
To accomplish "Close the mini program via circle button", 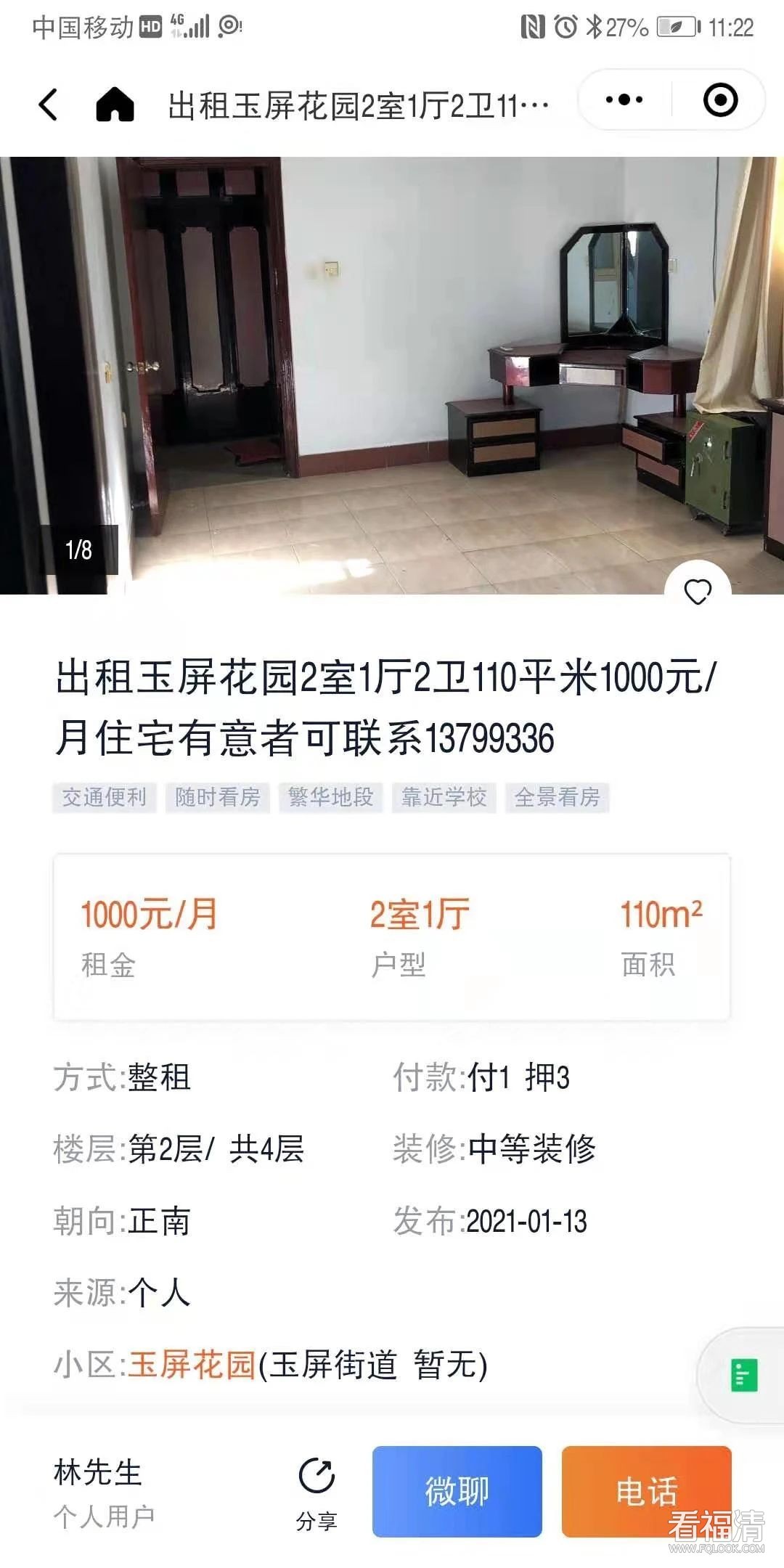I will pos(720,100).
